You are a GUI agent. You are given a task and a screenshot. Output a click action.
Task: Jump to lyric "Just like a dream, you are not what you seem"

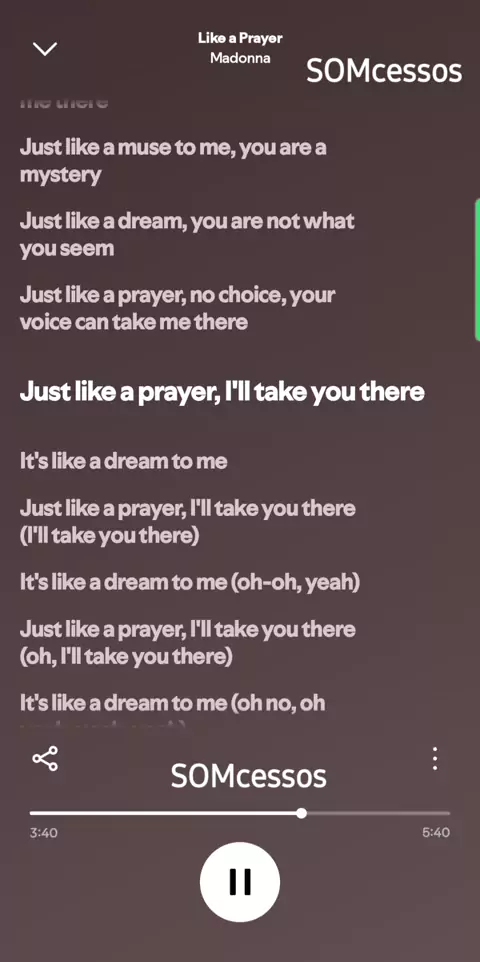187,235
